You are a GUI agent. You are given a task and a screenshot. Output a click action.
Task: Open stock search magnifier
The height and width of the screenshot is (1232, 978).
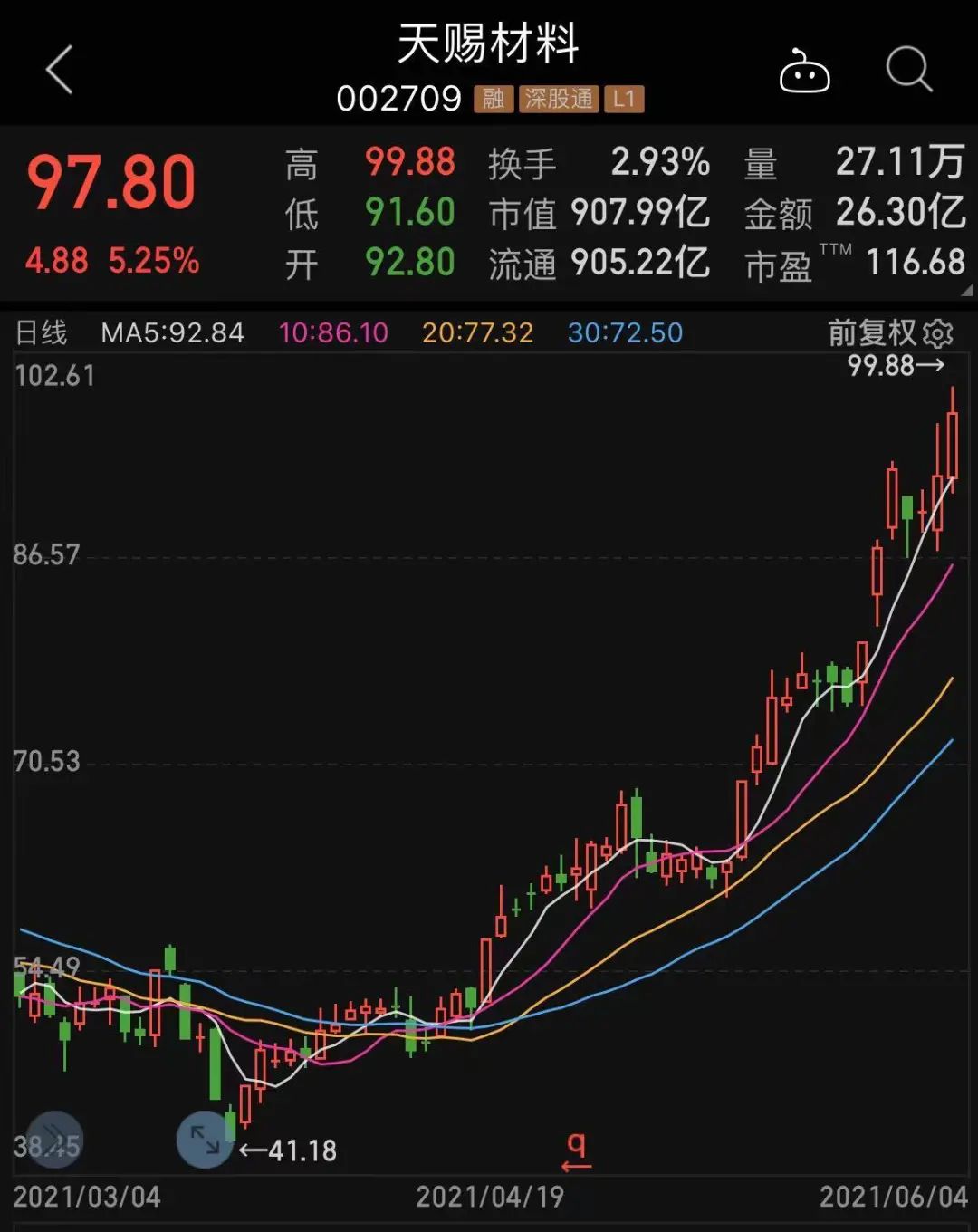pyautogui.click(x=908, y=70)
